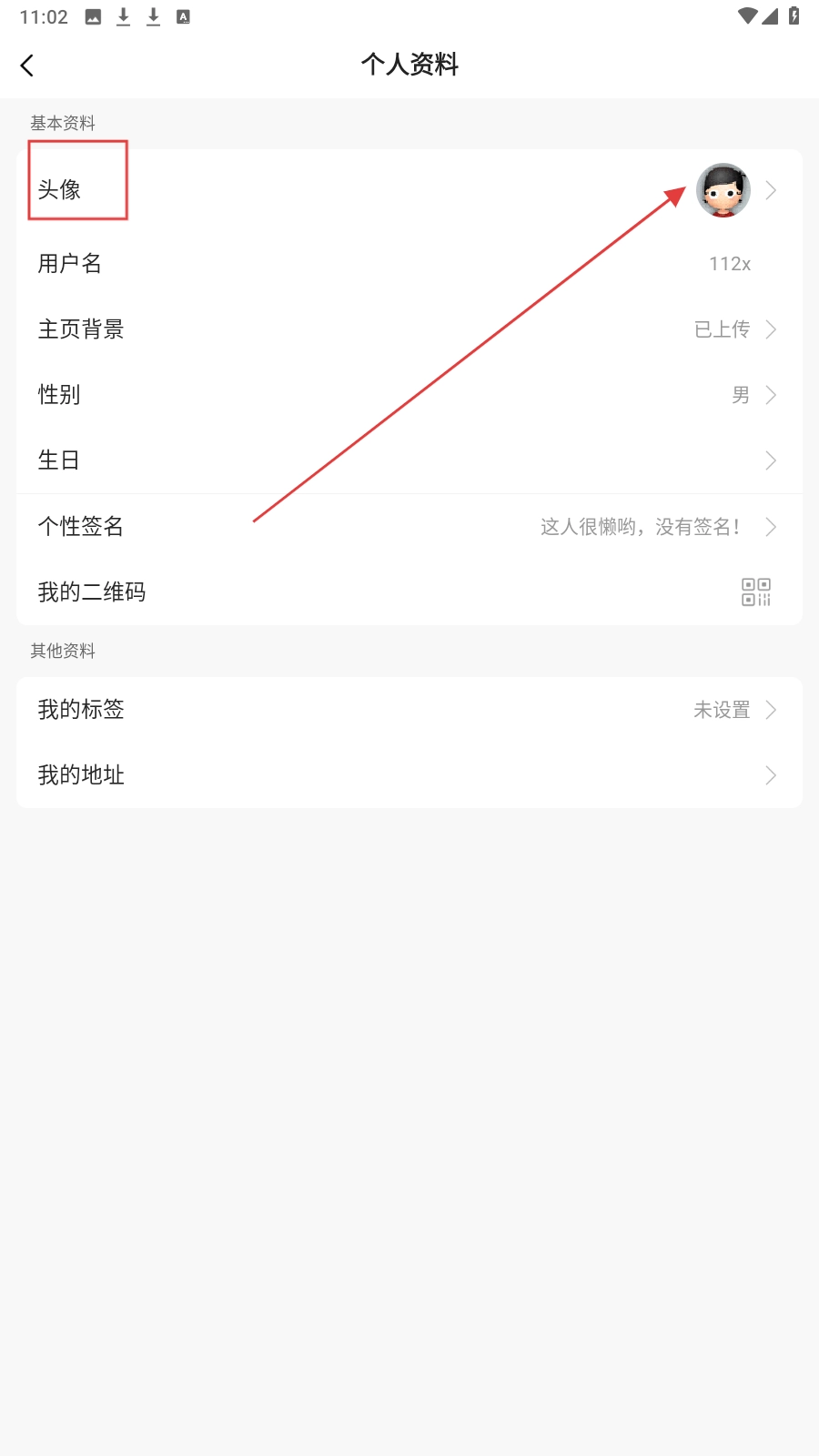Tap the first download icon in status bar
The height and width of the screenshot is (1456, 819).
123,15
